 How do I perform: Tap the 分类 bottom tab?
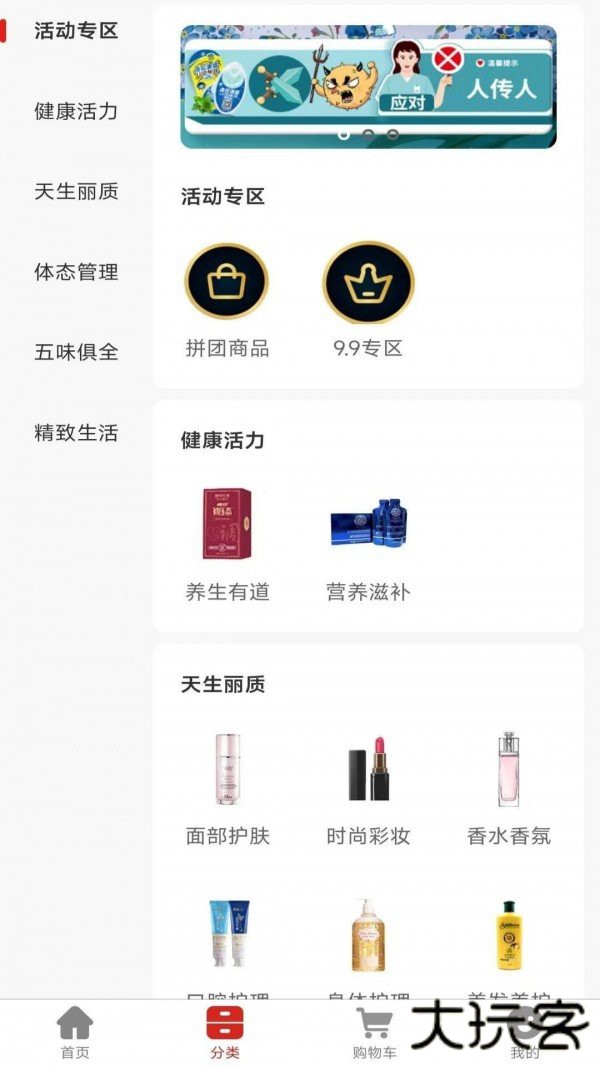pyautogui.click(x=225, y=1032)
